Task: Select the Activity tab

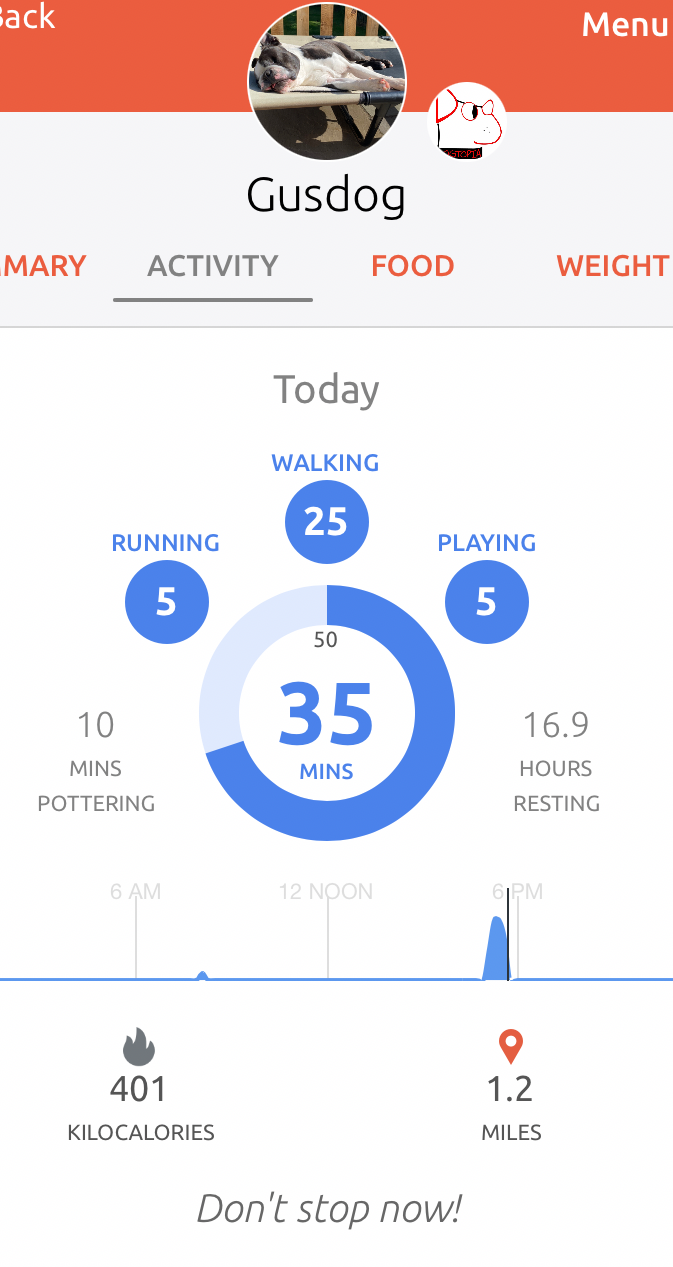Action: pyautogui.click(x=213, y=266)
